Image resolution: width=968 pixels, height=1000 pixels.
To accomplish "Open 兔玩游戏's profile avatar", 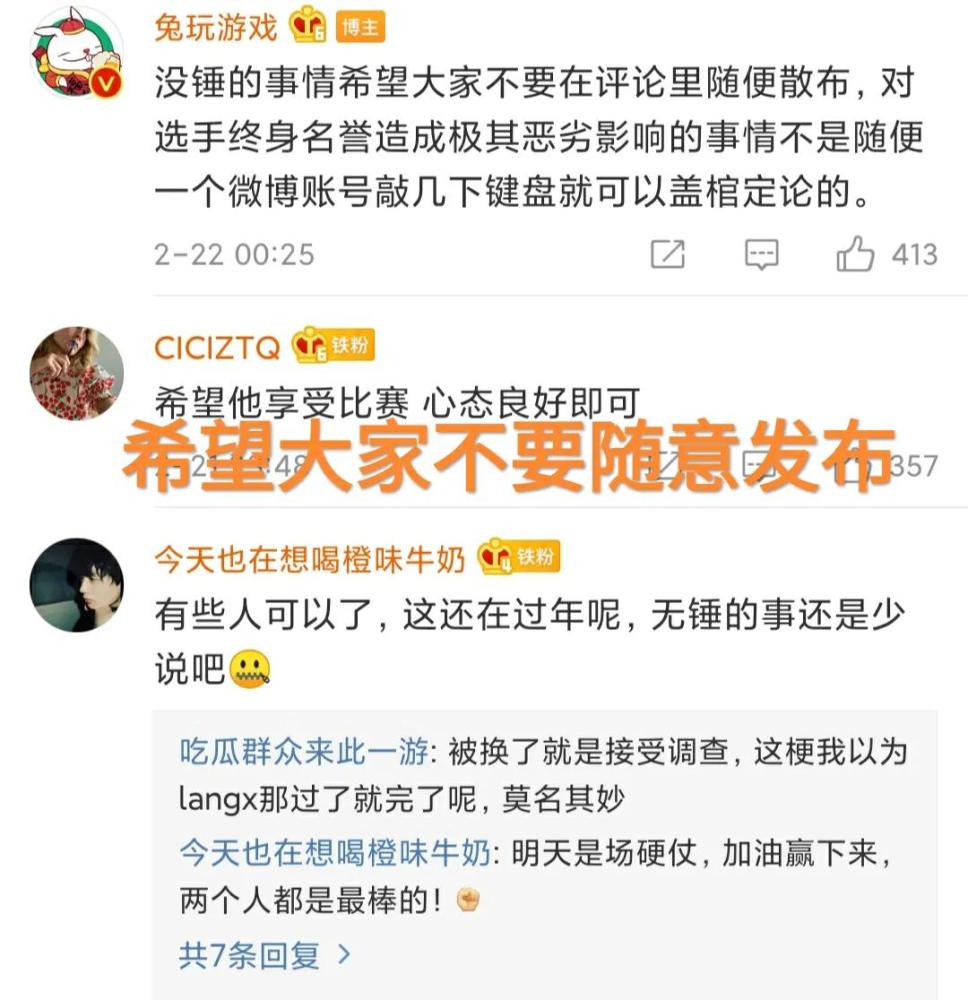I will pos(77,52).
